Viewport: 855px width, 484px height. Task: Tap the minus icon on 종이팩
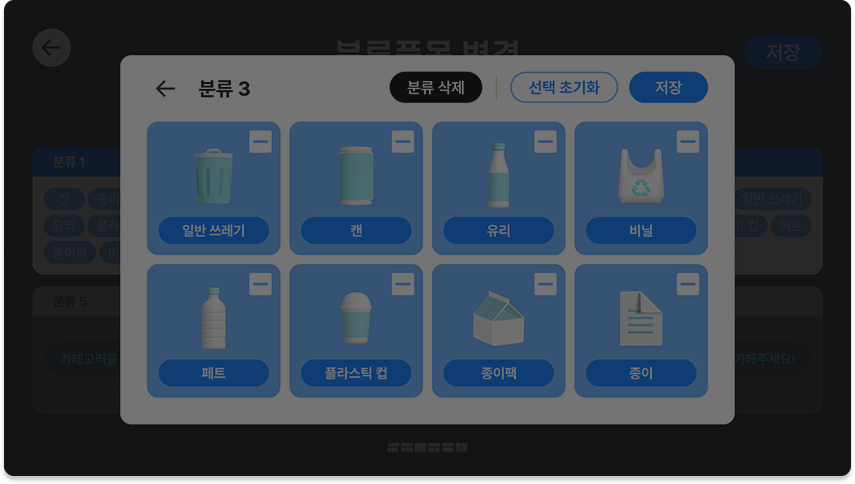[x=545, y=284]
